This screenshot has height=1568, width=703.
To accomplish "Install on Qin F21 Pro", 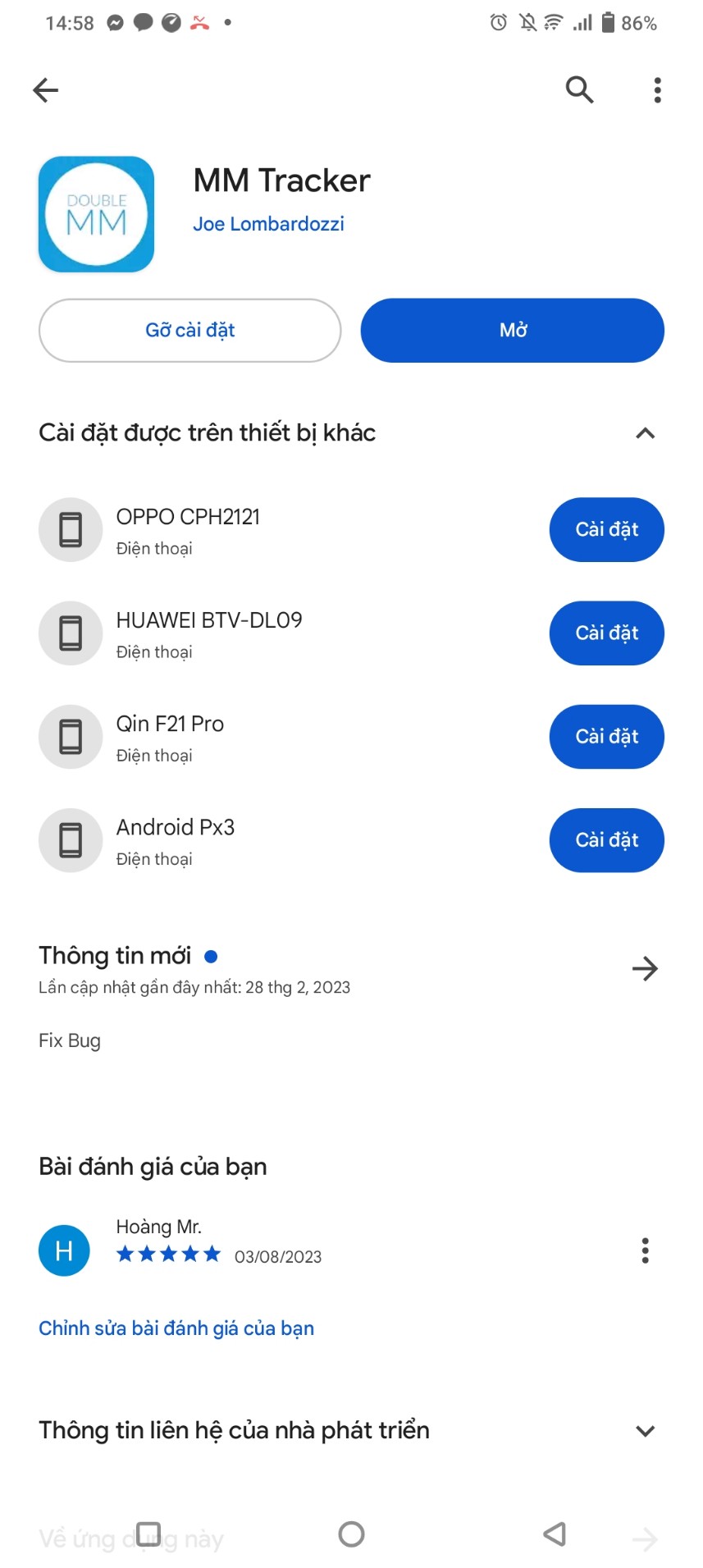I will 606,736.
